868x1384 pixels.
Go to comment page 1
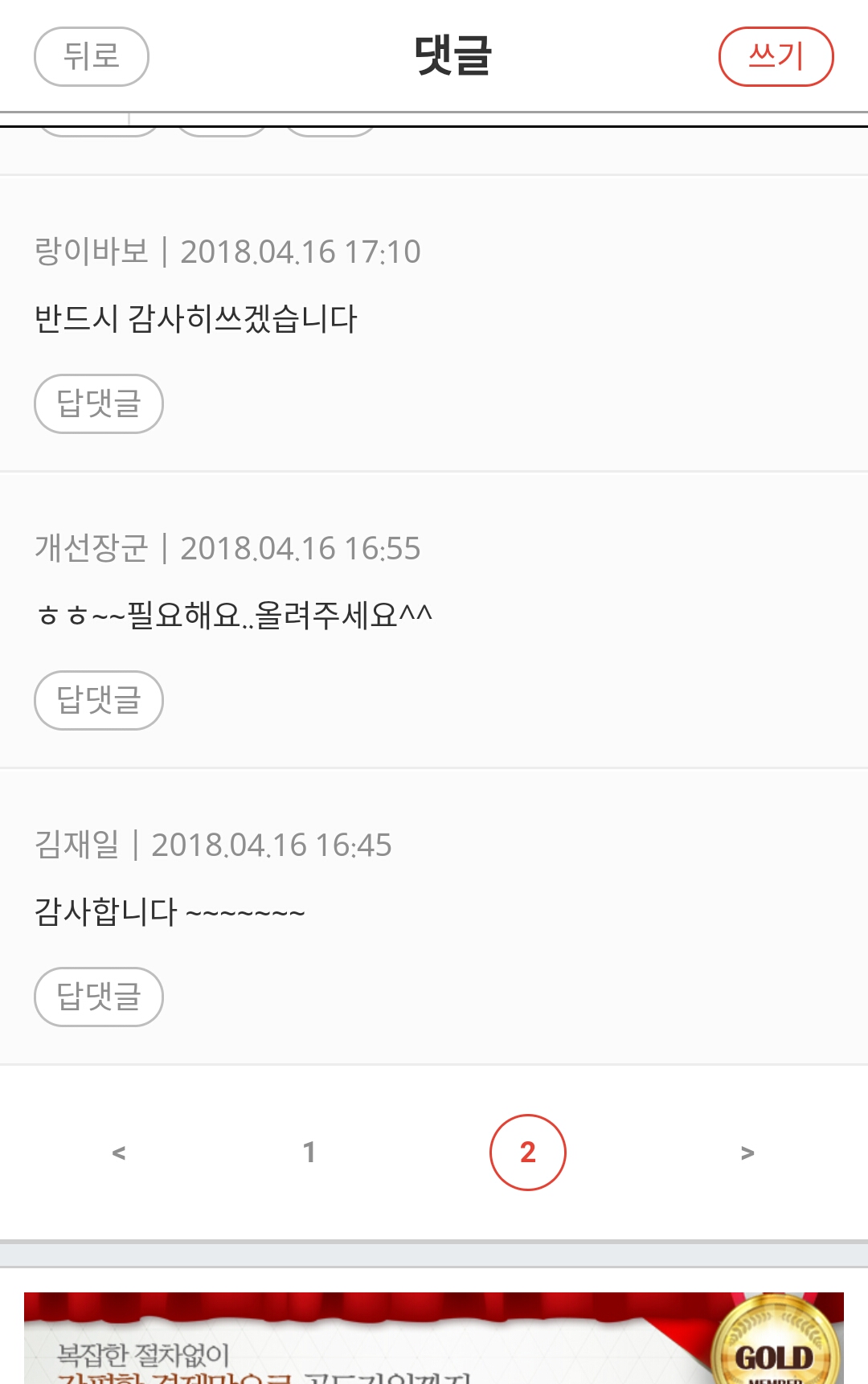(309, 1153)
